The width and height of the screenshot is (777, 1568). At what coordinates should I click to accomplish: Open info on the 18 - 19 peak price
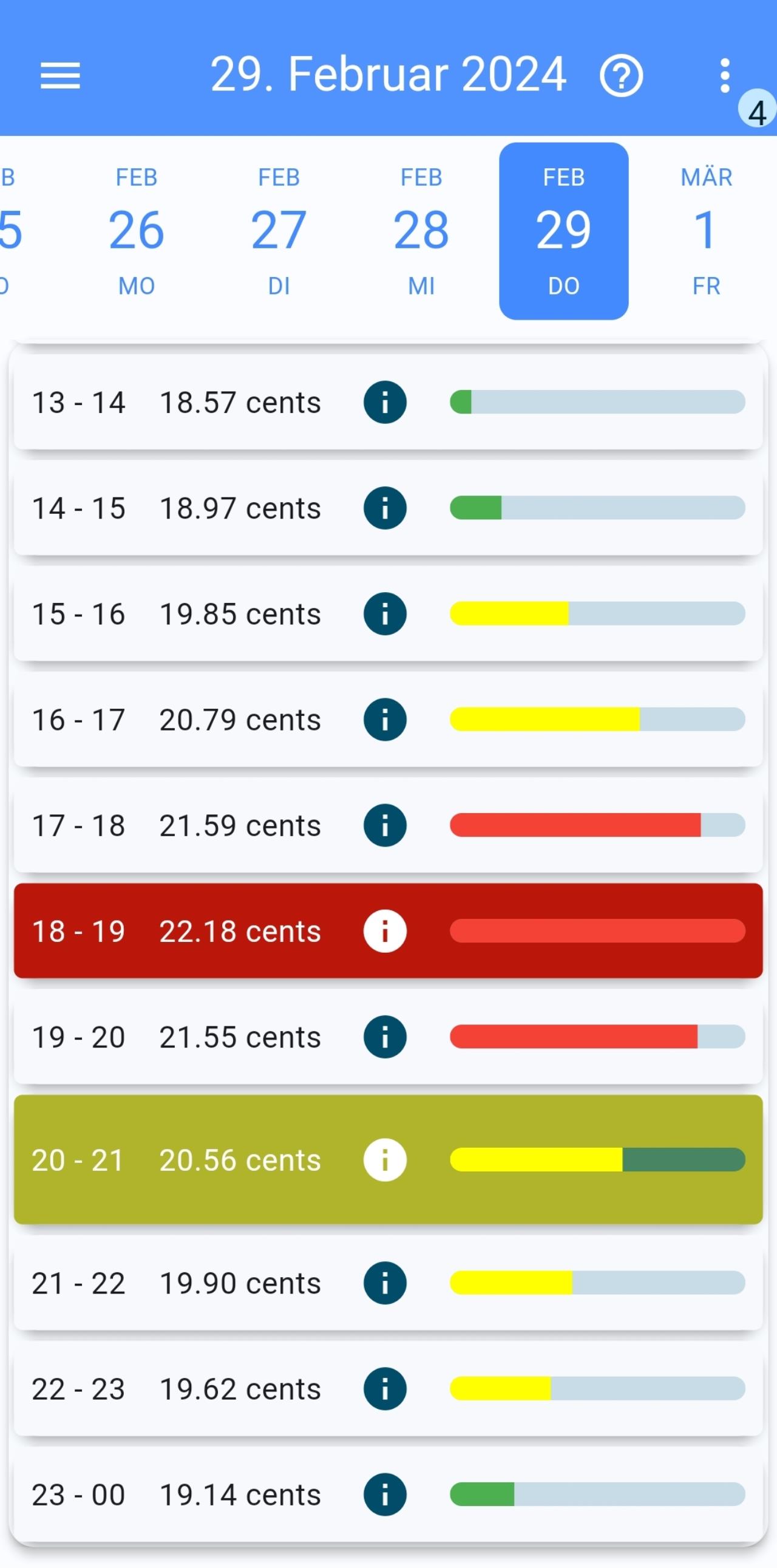(x=384, y=932)
